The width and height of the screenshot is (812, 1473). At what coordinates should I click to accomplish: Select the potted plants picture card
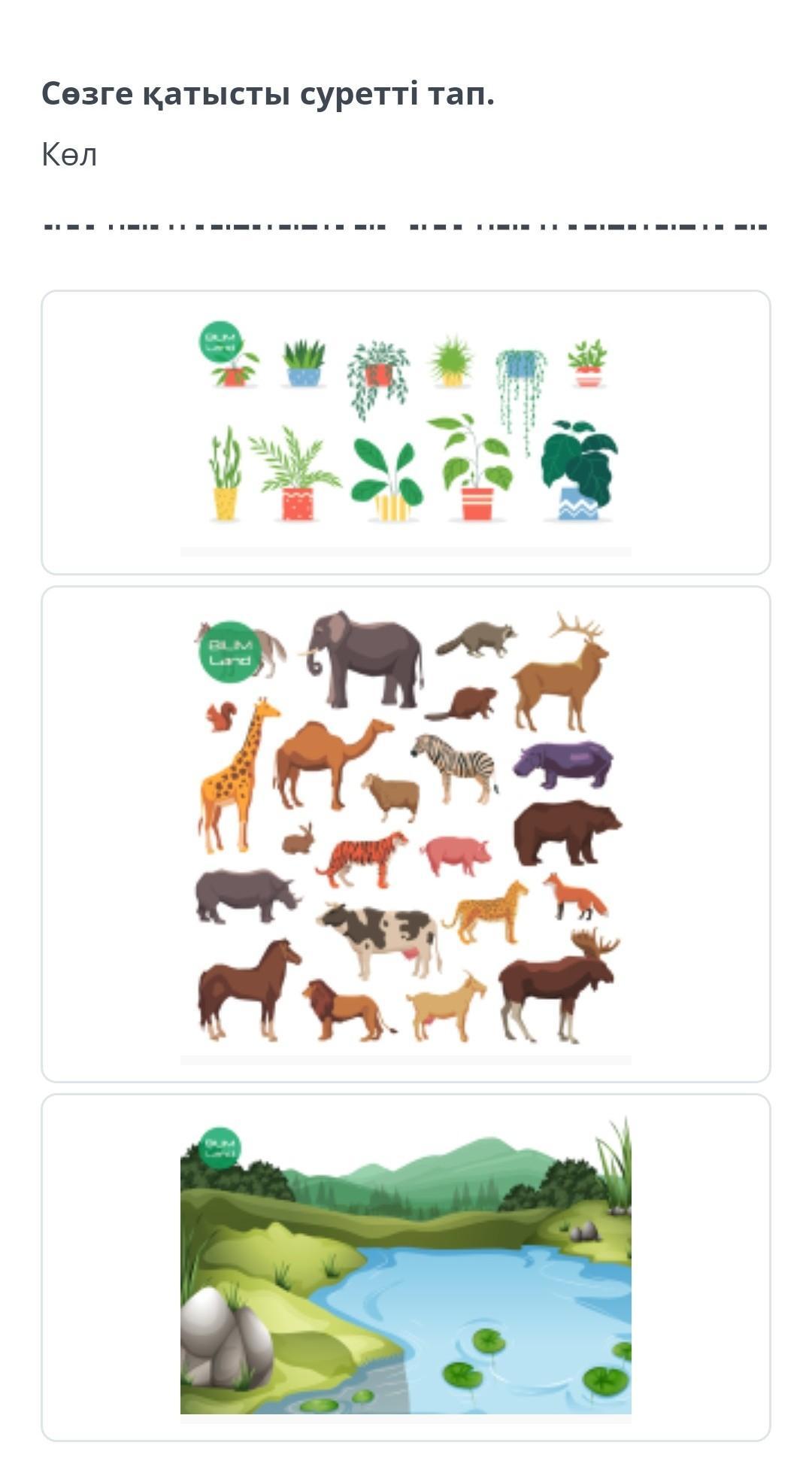point(406,433)
